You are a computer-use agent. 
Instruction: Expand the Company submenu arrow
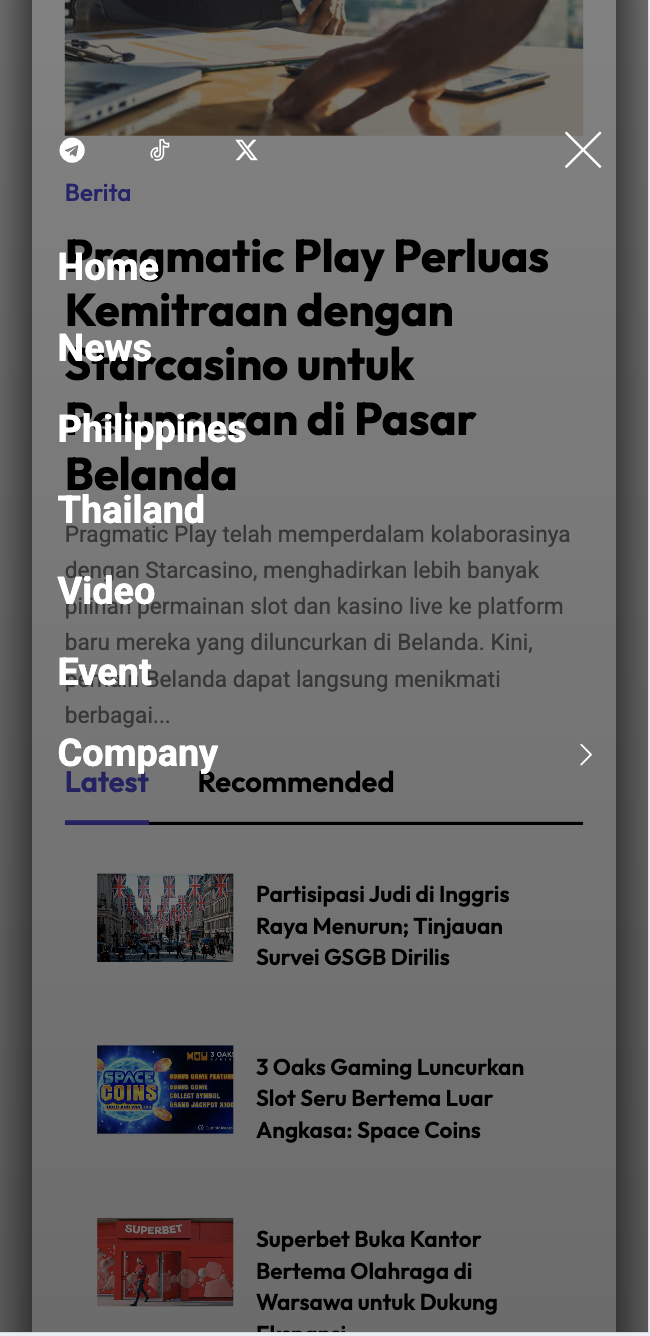[586, 755]
